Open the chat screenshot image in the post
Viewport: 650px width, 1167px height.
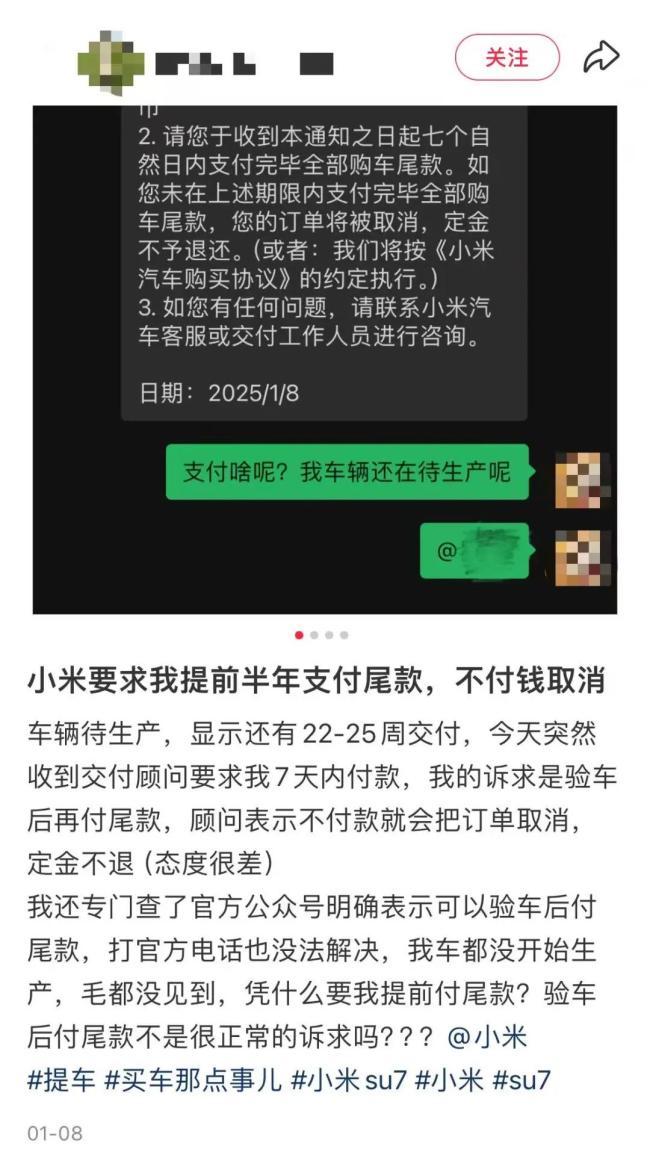325,360
